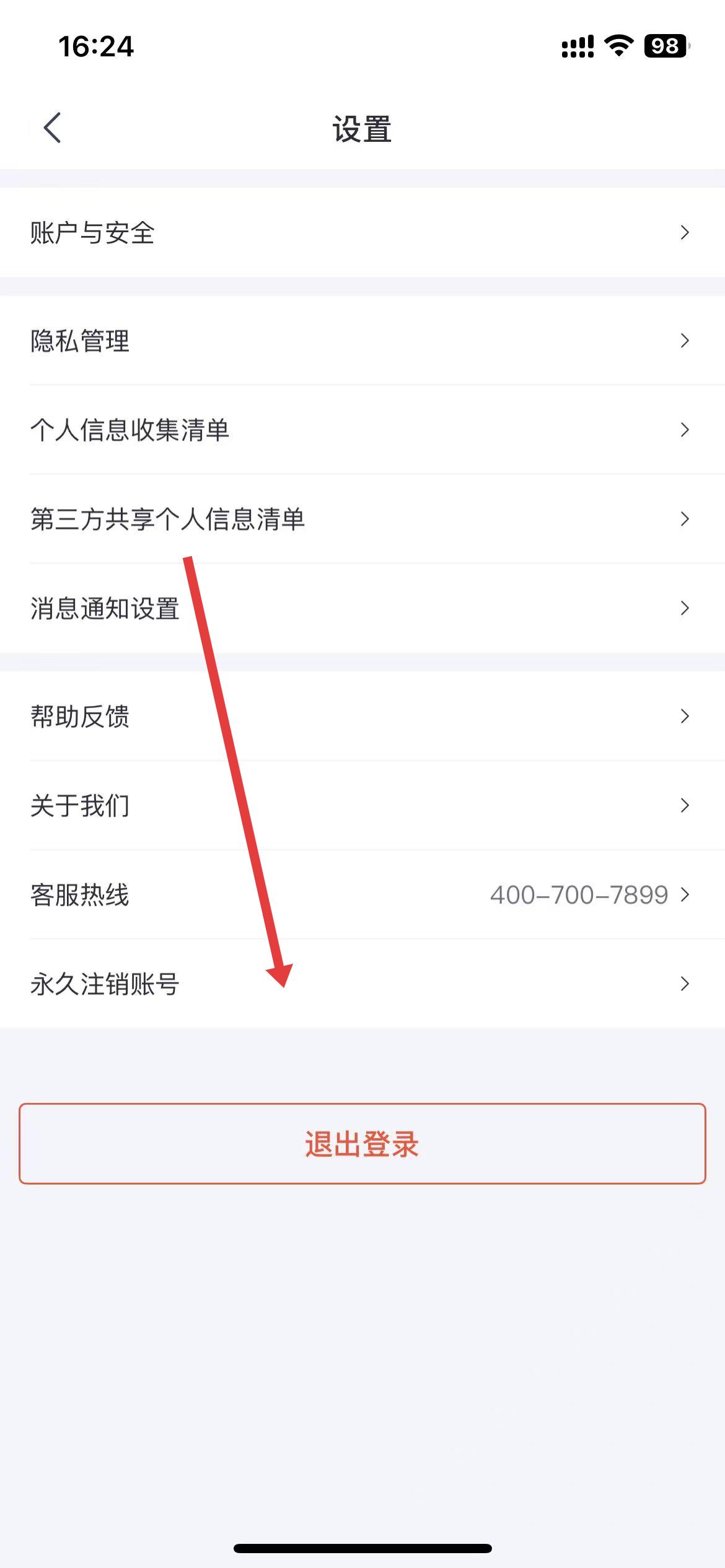Open 消息通知设置
This screenshot has height=1568, width=725.
pyautogui.click(x=362, y=608)
